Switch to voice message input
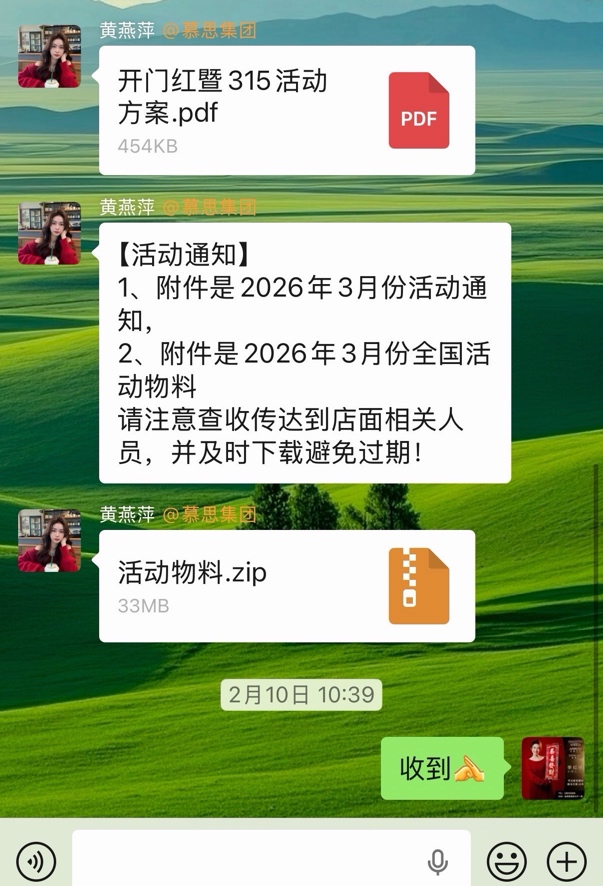 [37, 860]
